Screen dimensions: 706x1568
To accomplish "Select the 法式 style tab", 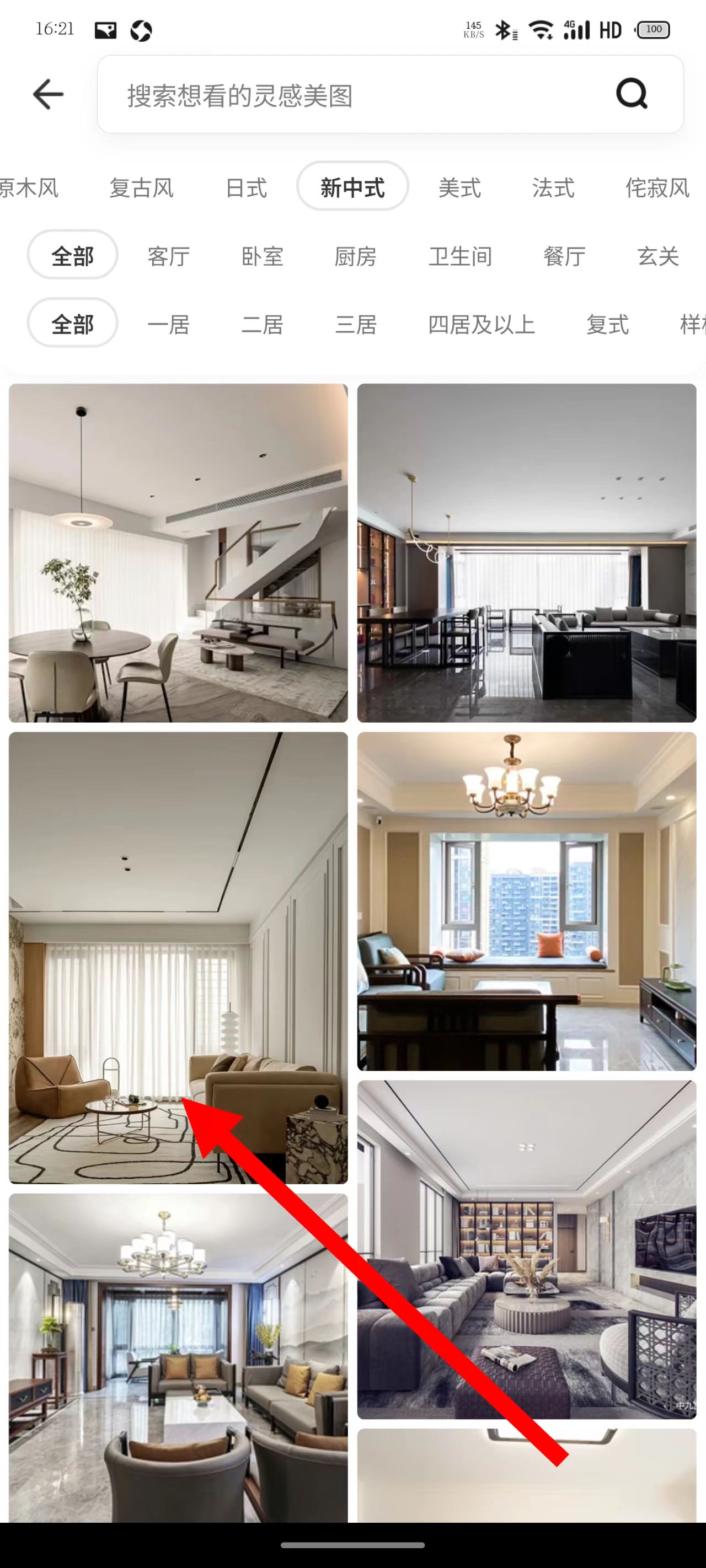I will click(553, 187).
